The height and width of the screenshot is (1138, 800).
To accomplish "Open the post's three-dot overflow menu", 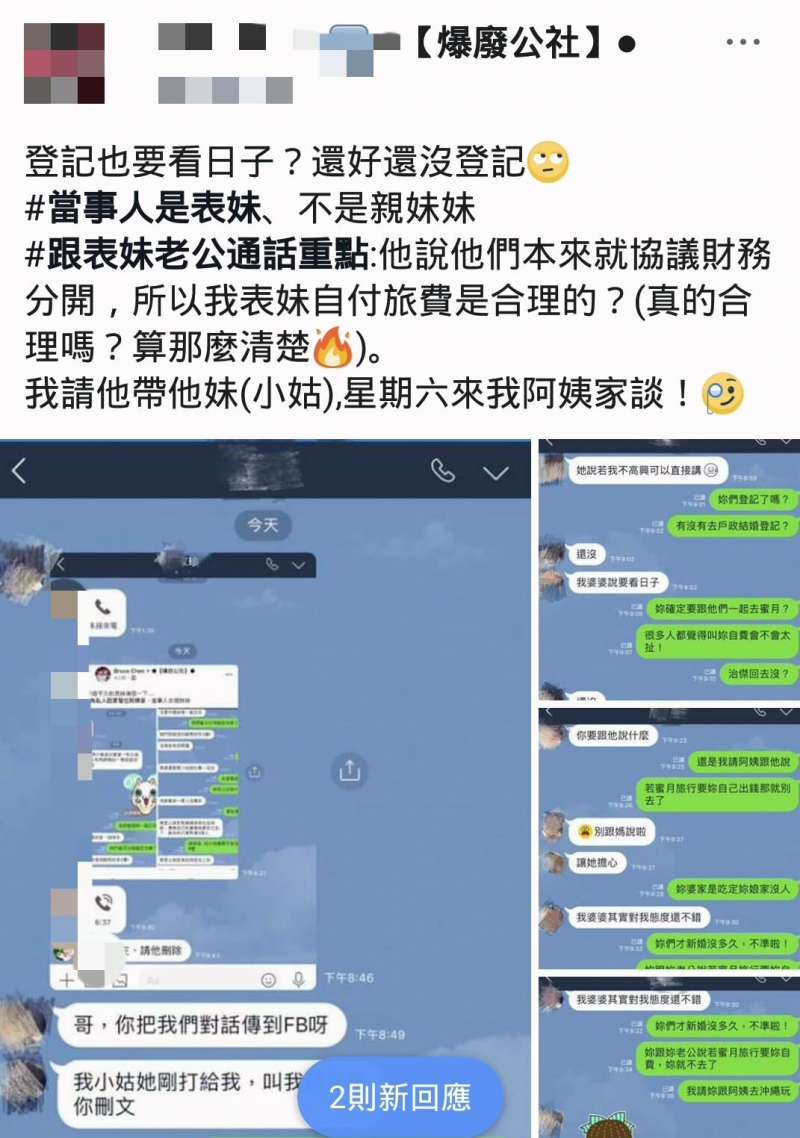I will click(x=743, y=43).
